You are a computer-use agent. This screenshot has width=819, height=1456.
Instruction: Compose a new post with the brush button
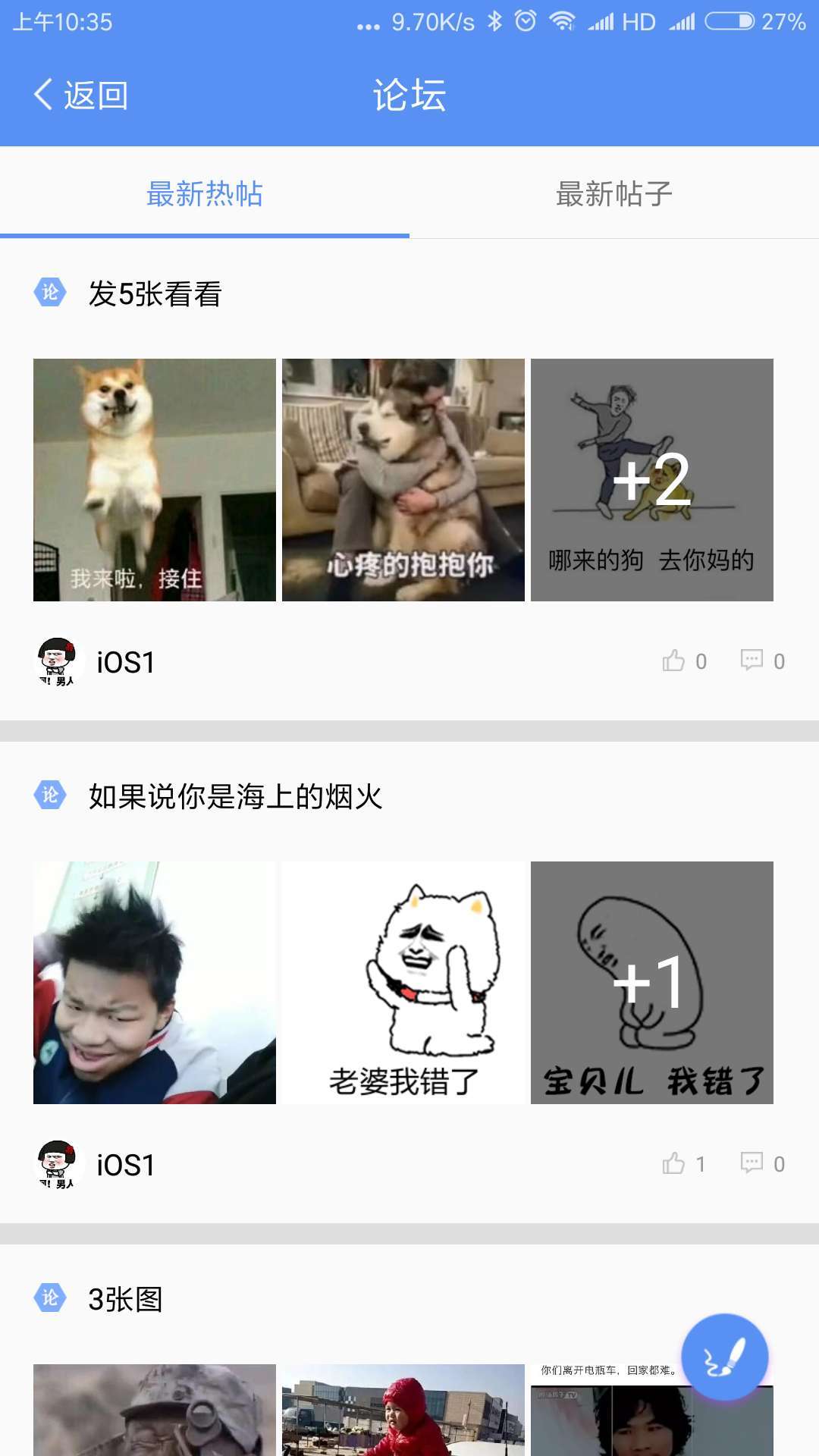click(724, 1357)
